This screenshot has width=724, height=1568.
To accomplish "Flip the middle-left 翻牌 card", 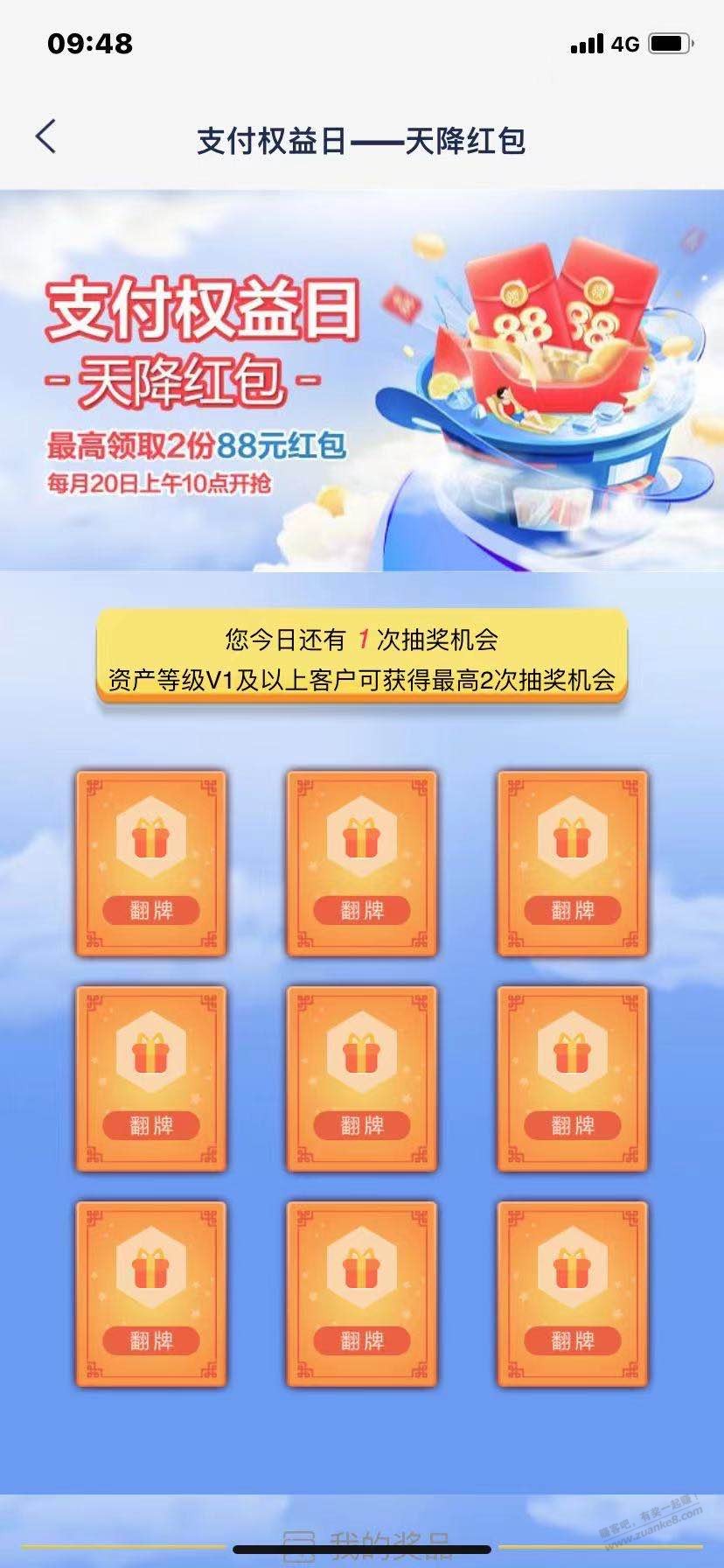I will click(151, 1079).
